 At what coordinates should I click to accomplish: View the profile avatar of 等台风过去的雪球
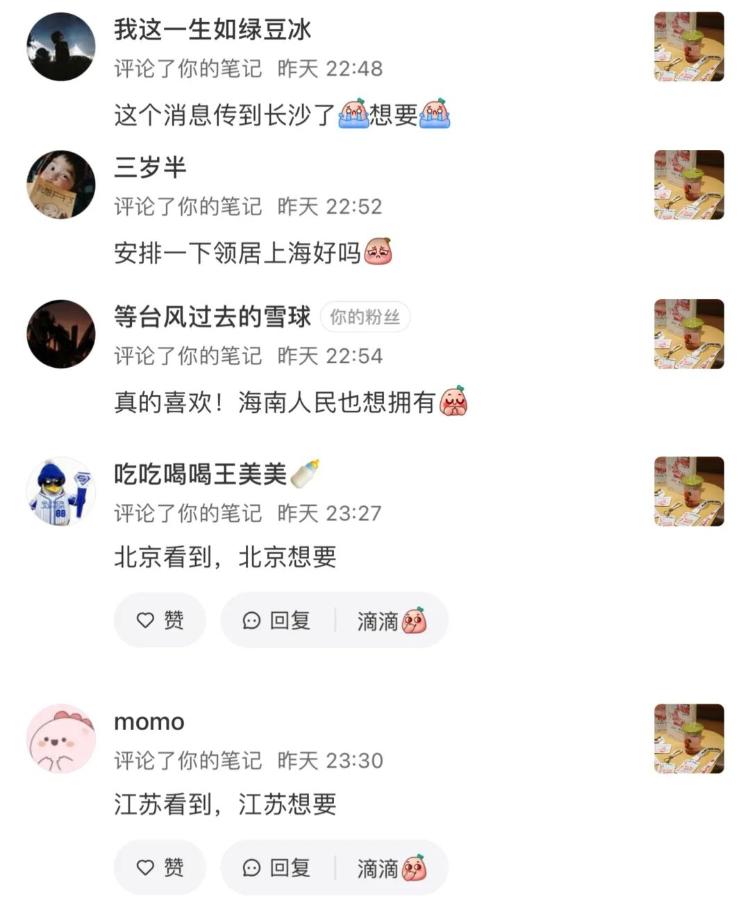pos(60,334)
